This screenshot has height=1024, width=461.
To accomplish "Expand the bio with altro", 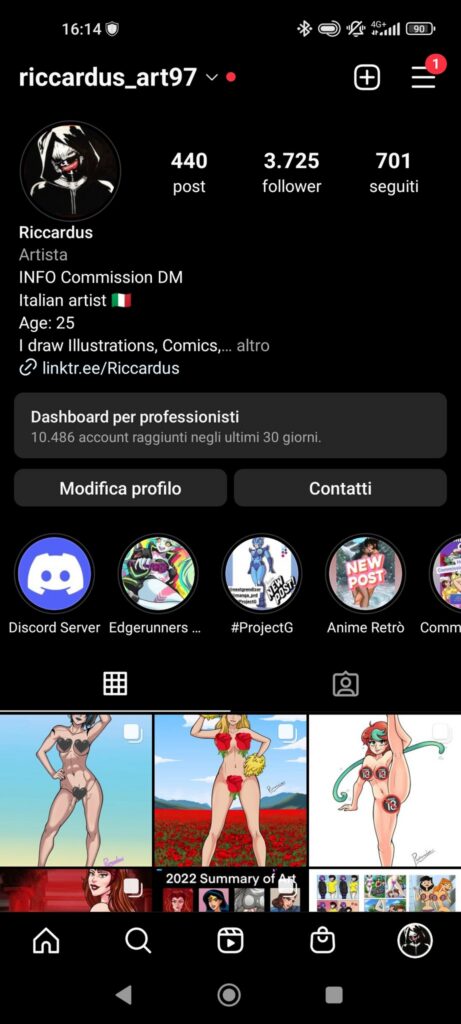I will coord(253,345).
